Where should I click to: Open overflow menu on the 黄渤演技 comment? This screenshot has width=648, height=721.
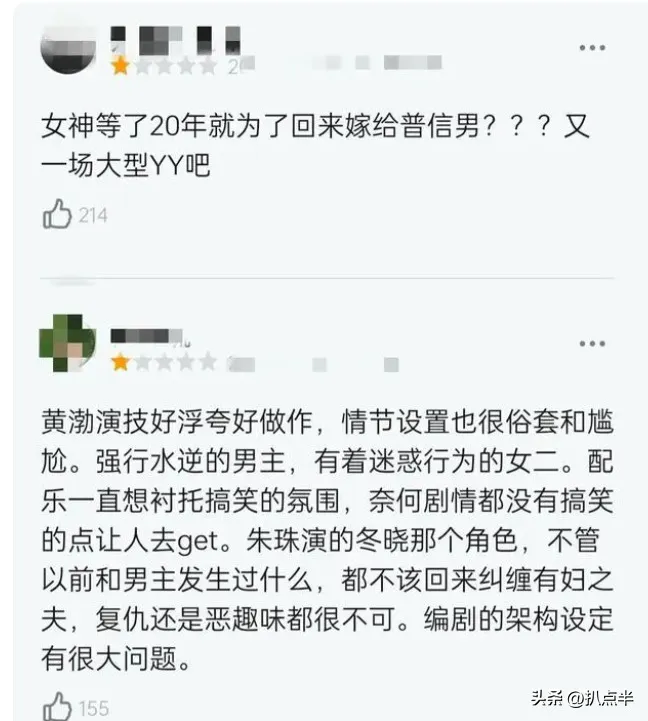click(x=592, y=344)
